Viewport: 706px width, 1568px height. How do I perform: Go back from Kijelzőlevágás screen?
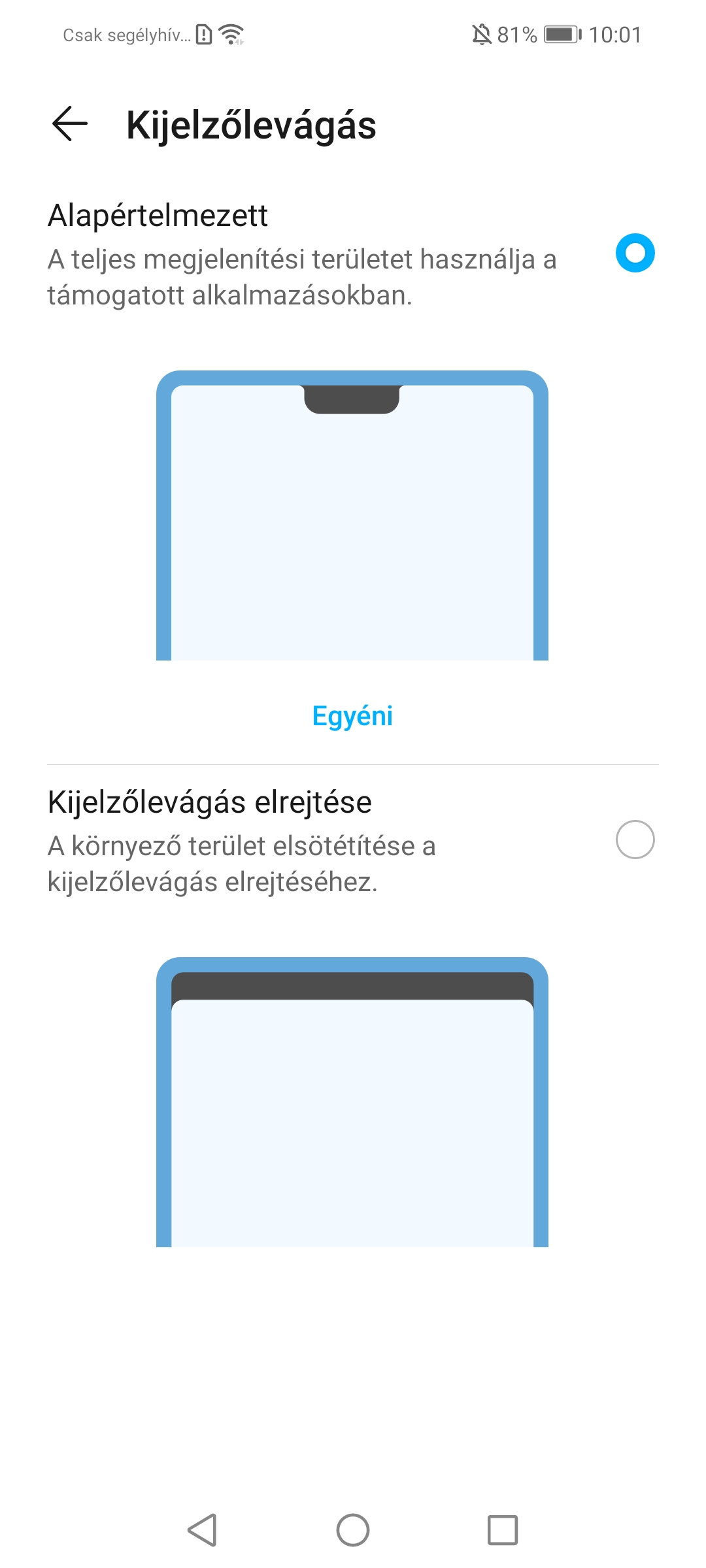point(70,124)
